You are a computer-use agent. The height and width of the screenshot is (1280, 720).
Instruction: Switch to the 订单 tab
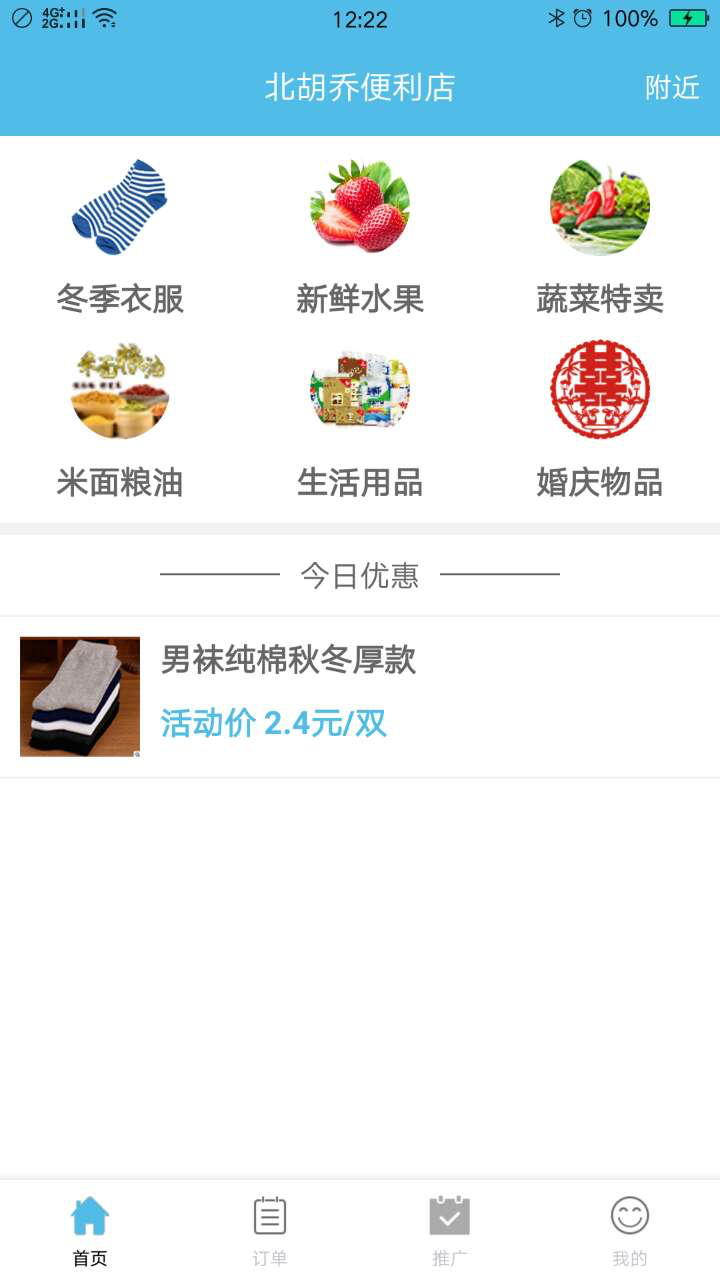pyautogui.click(x=270, y=1230)
